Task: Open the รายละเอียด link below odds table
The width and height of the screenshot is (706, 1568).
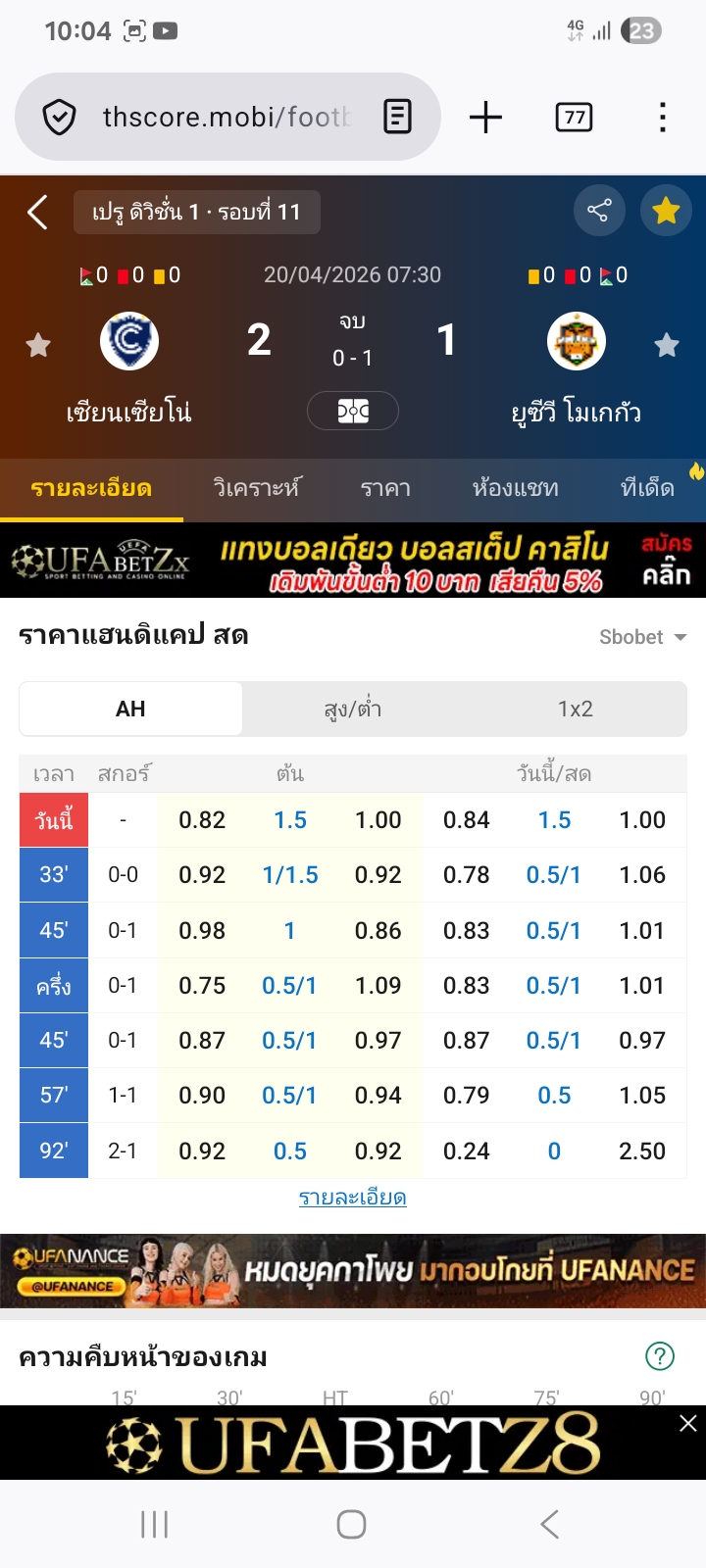Action: pos(353,1198)
